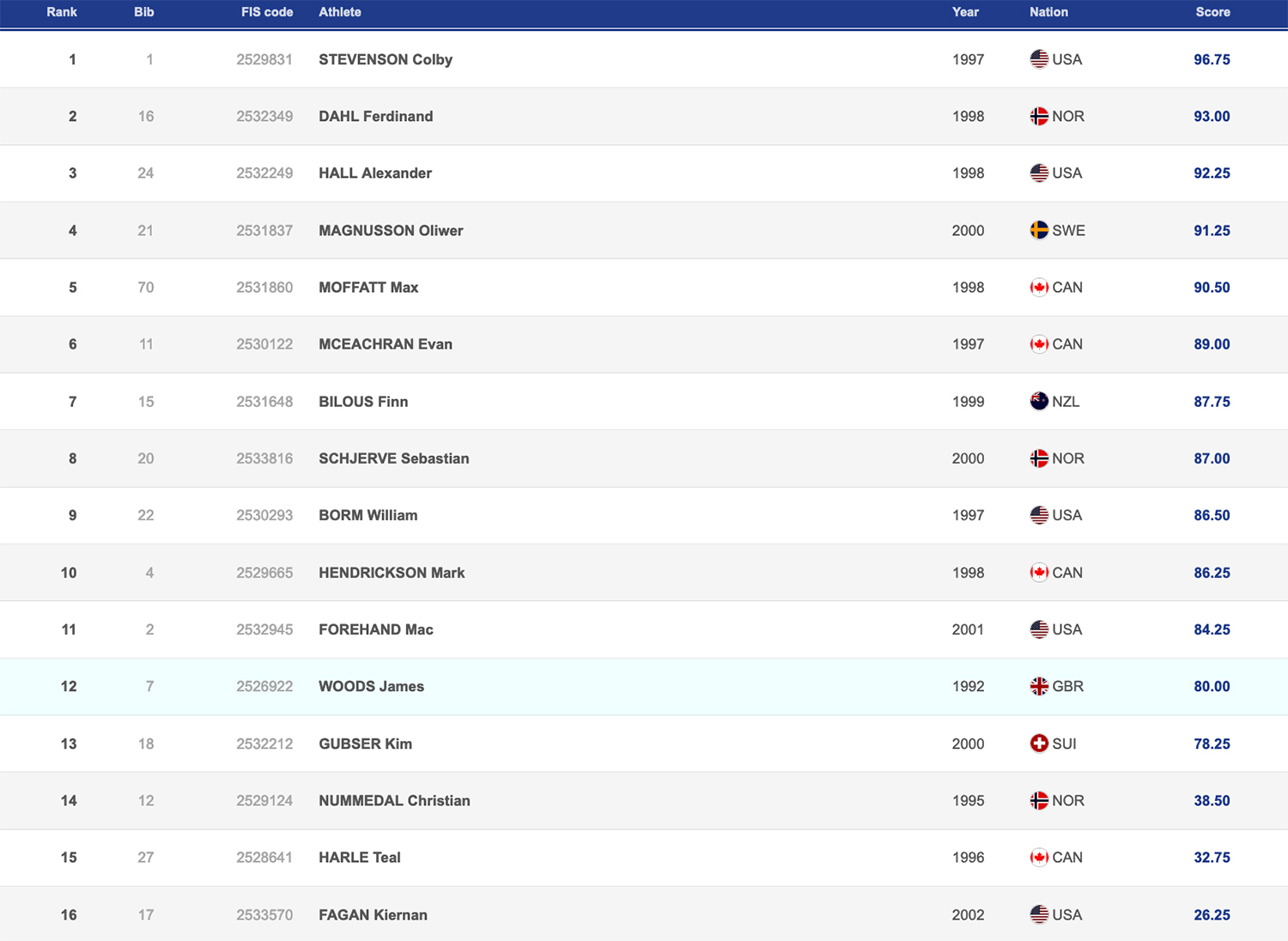Open FOREHAND Mac's result row

click(x=376, y=629)
